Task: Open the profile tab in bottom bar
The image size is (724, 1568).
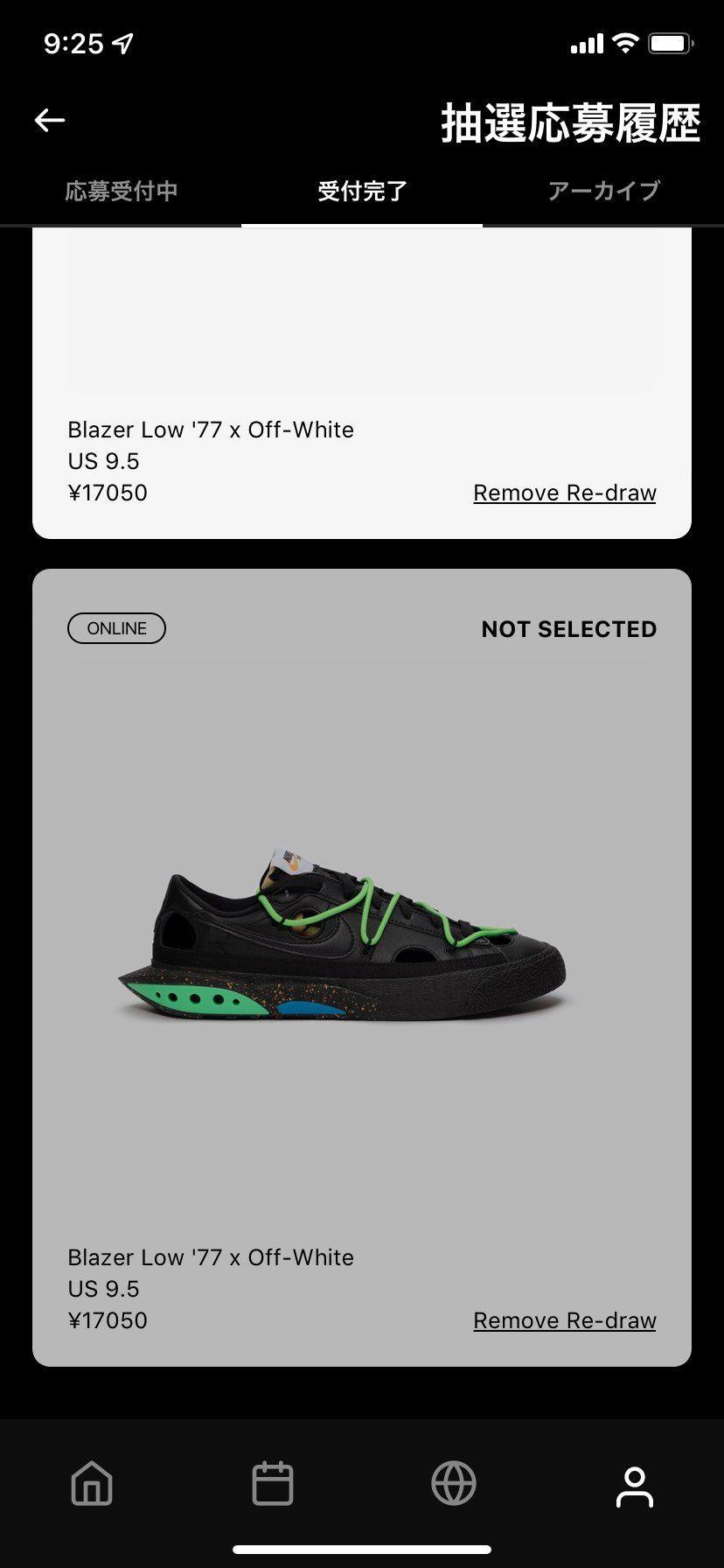Action: pyautogui.click(x=635, y=1486)
